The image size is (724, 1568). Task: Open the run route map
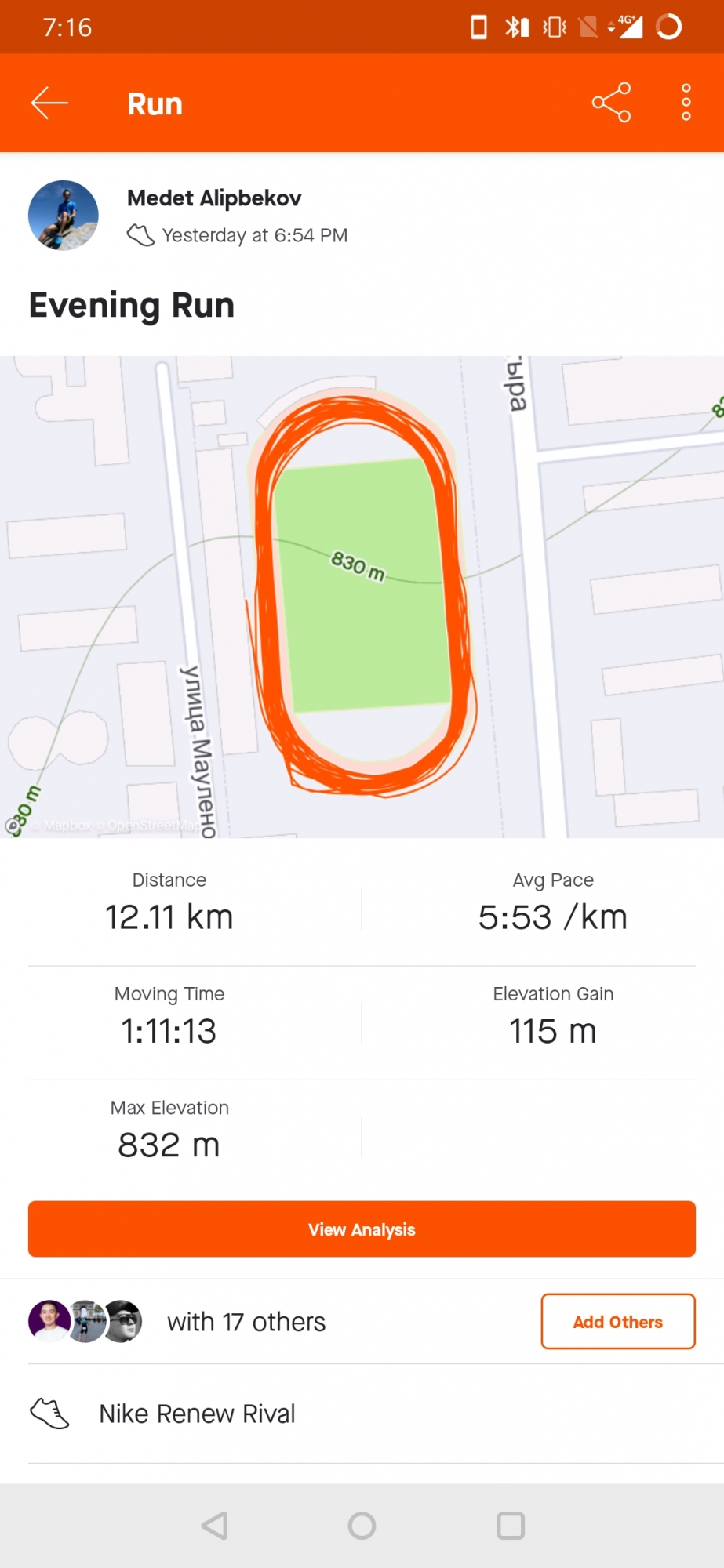pyautogui.click(x=362, y=596)
